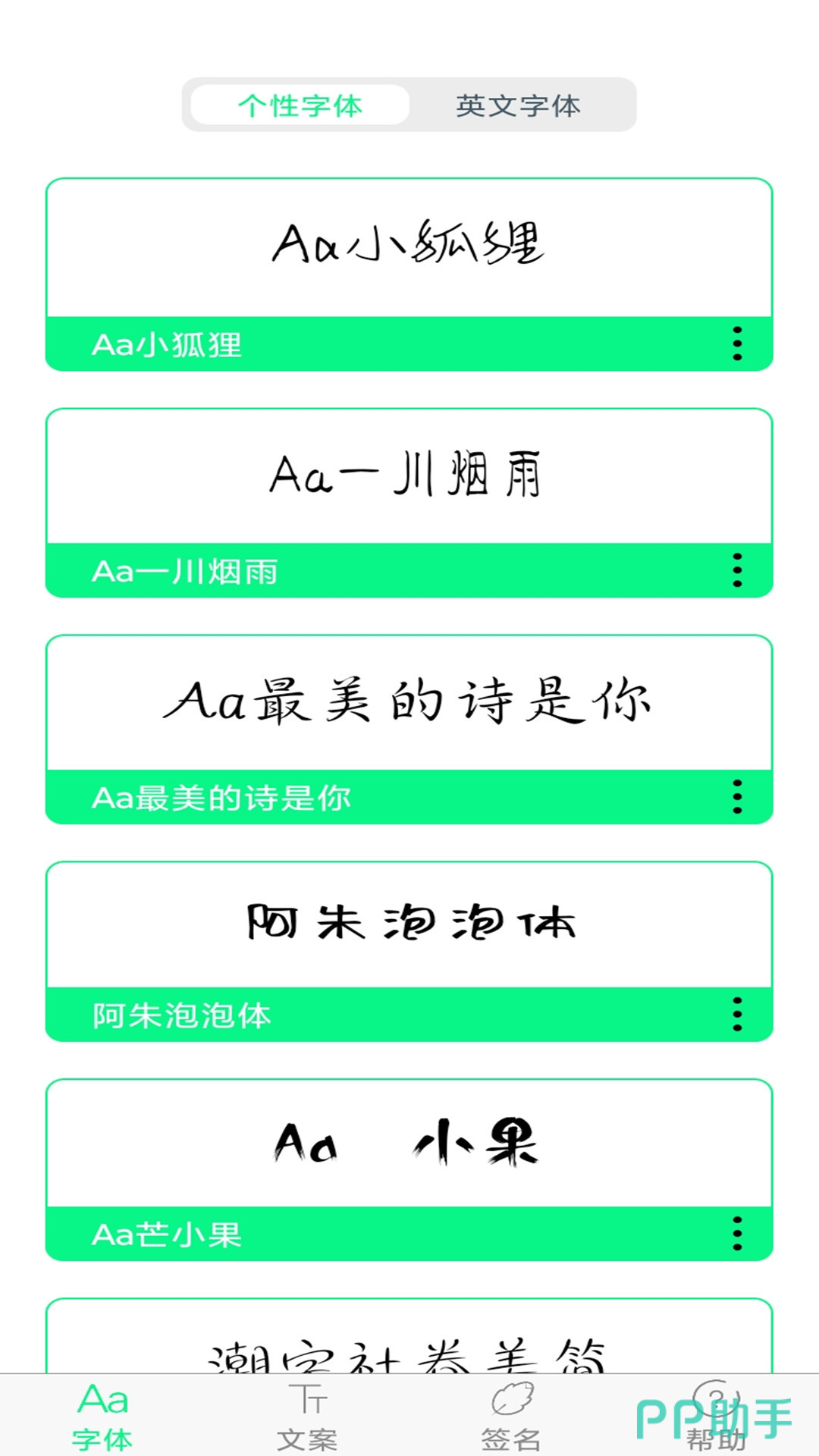Open the 阿朱泡泡体 font card
819x1456 pixels.
pyautogui.click(x=408, y=924)
